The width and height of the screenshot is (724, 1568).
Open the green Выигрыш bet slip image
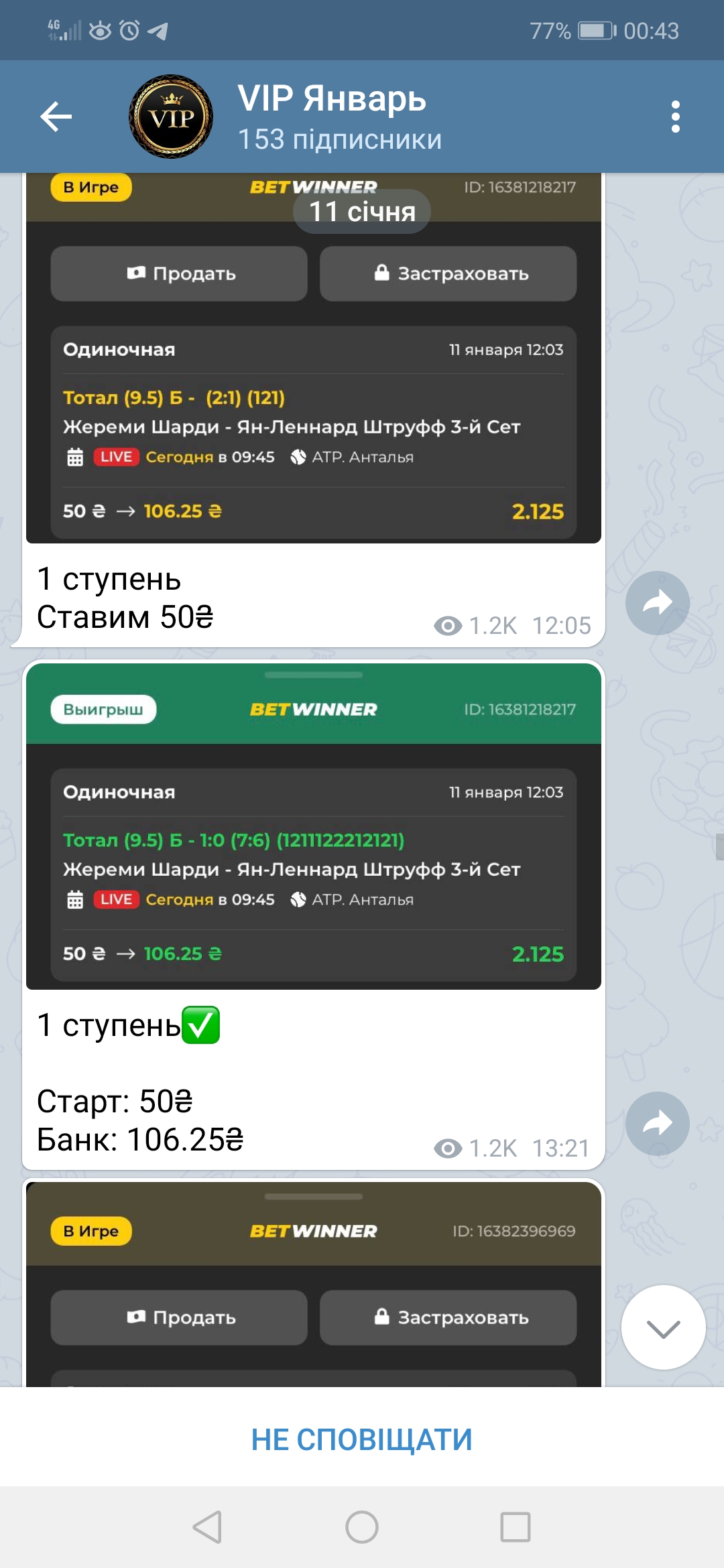tap(314, 826)
